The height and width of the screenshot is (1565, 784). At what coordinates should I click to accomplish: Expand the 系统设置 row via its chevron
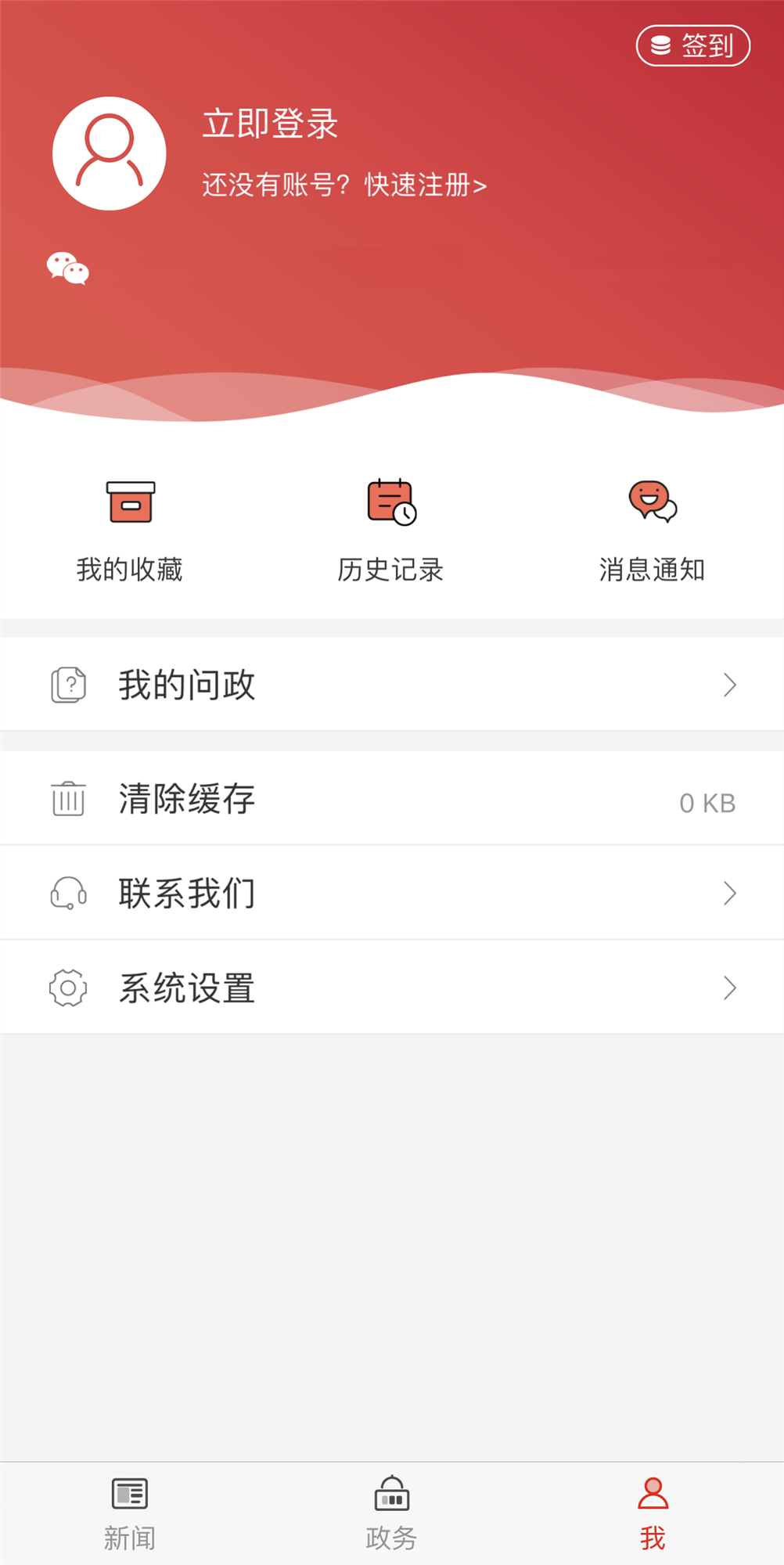729,988
